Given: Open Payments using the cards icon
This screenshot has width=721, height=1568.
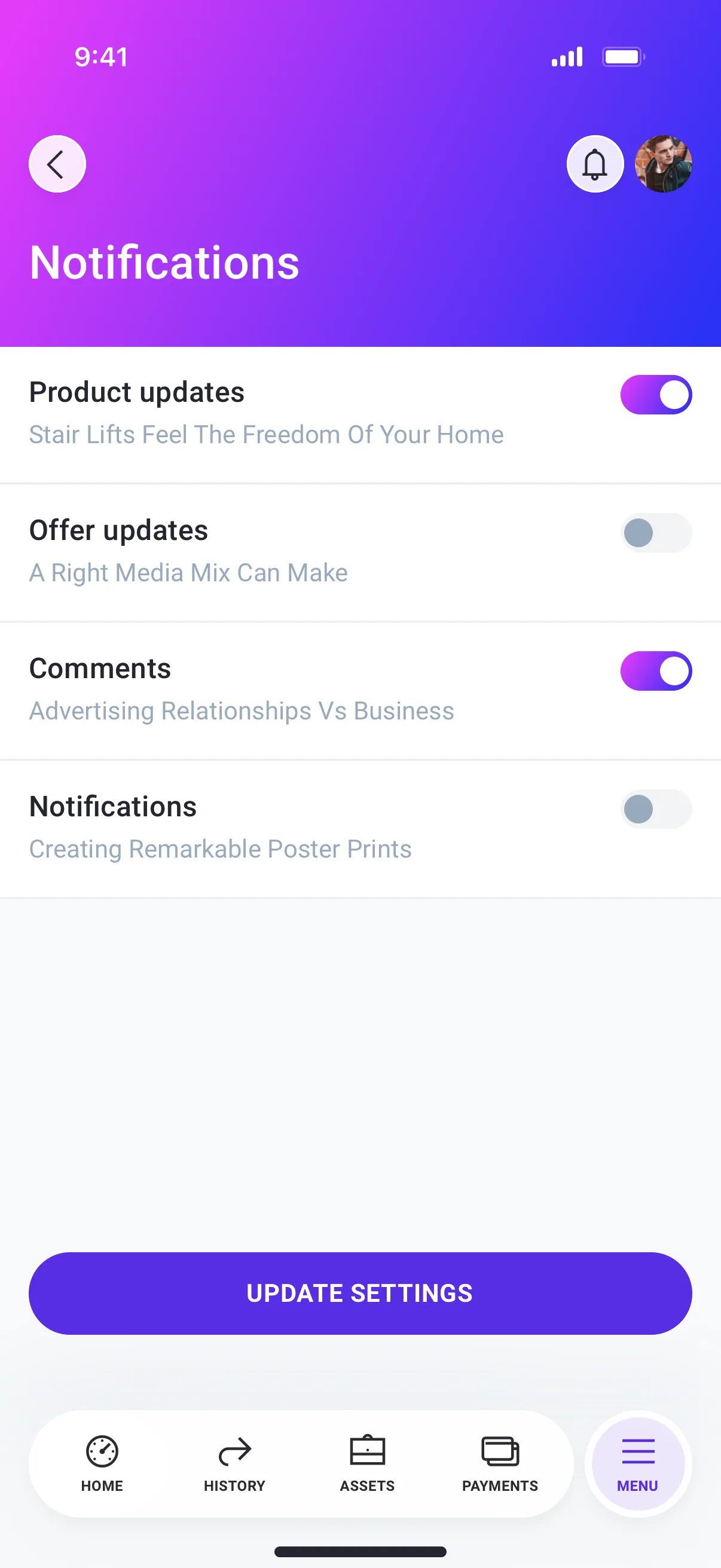Looking at the screenshot, I should tap(500, 1451).
